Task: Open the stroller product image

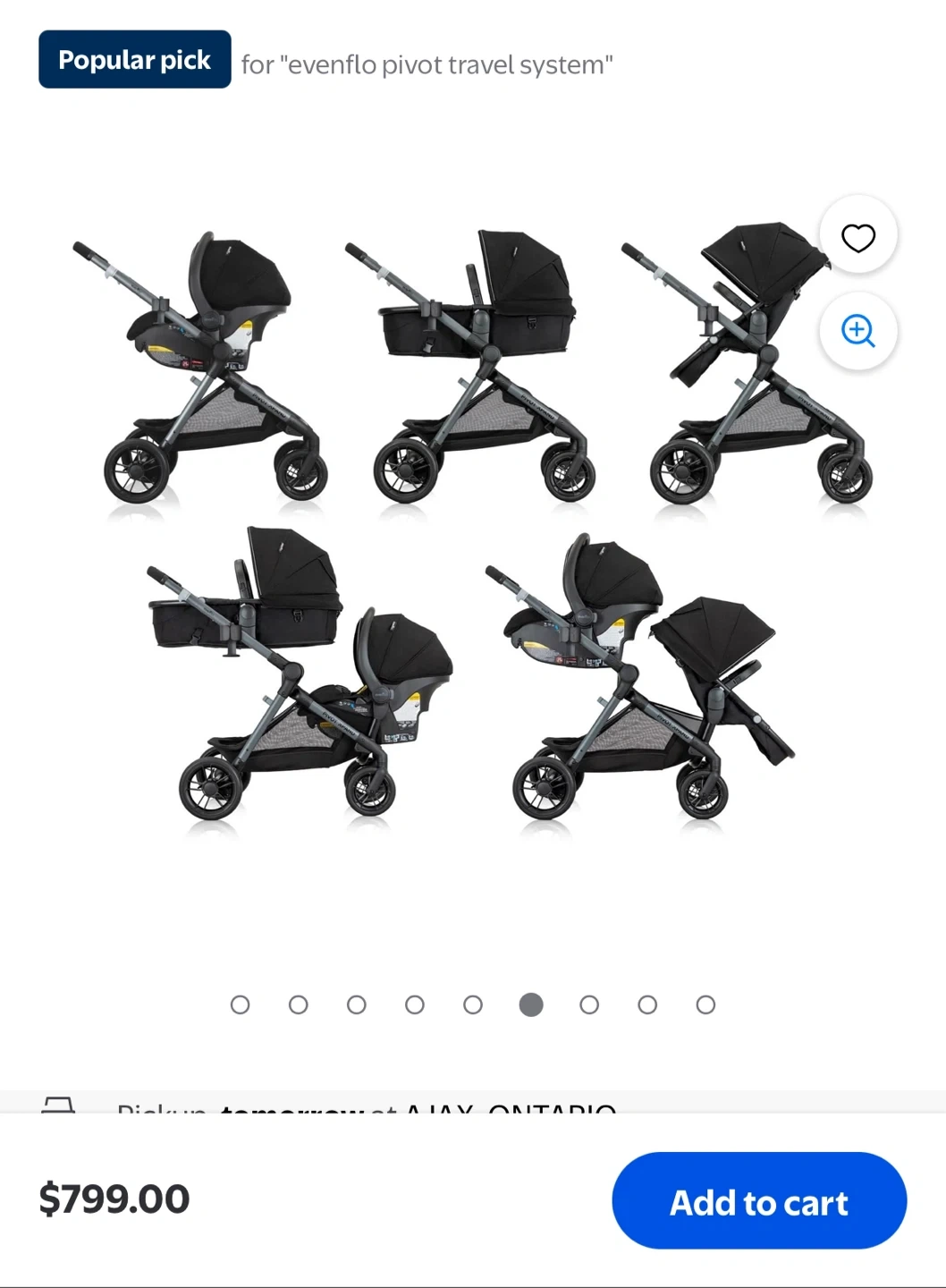Action: 472,528
